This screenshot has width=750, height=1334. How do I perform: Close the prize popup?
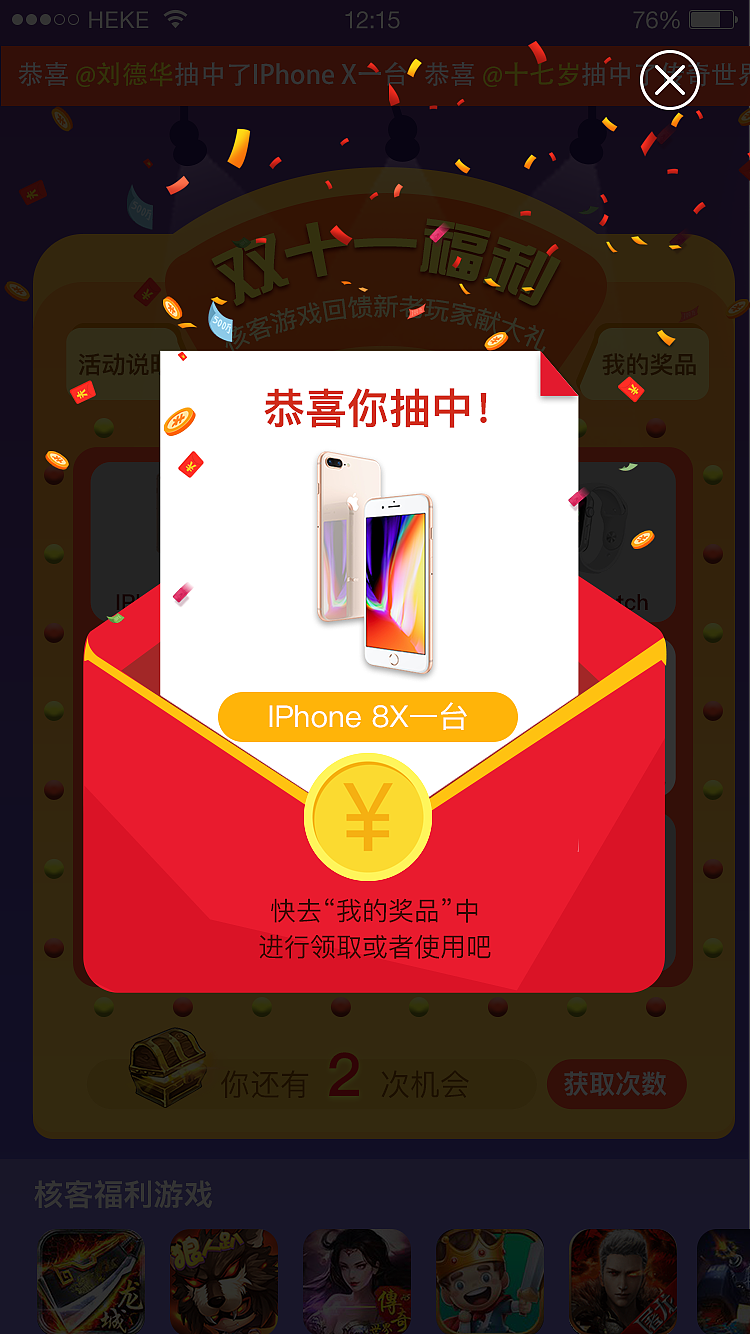(x=669, y=79)
